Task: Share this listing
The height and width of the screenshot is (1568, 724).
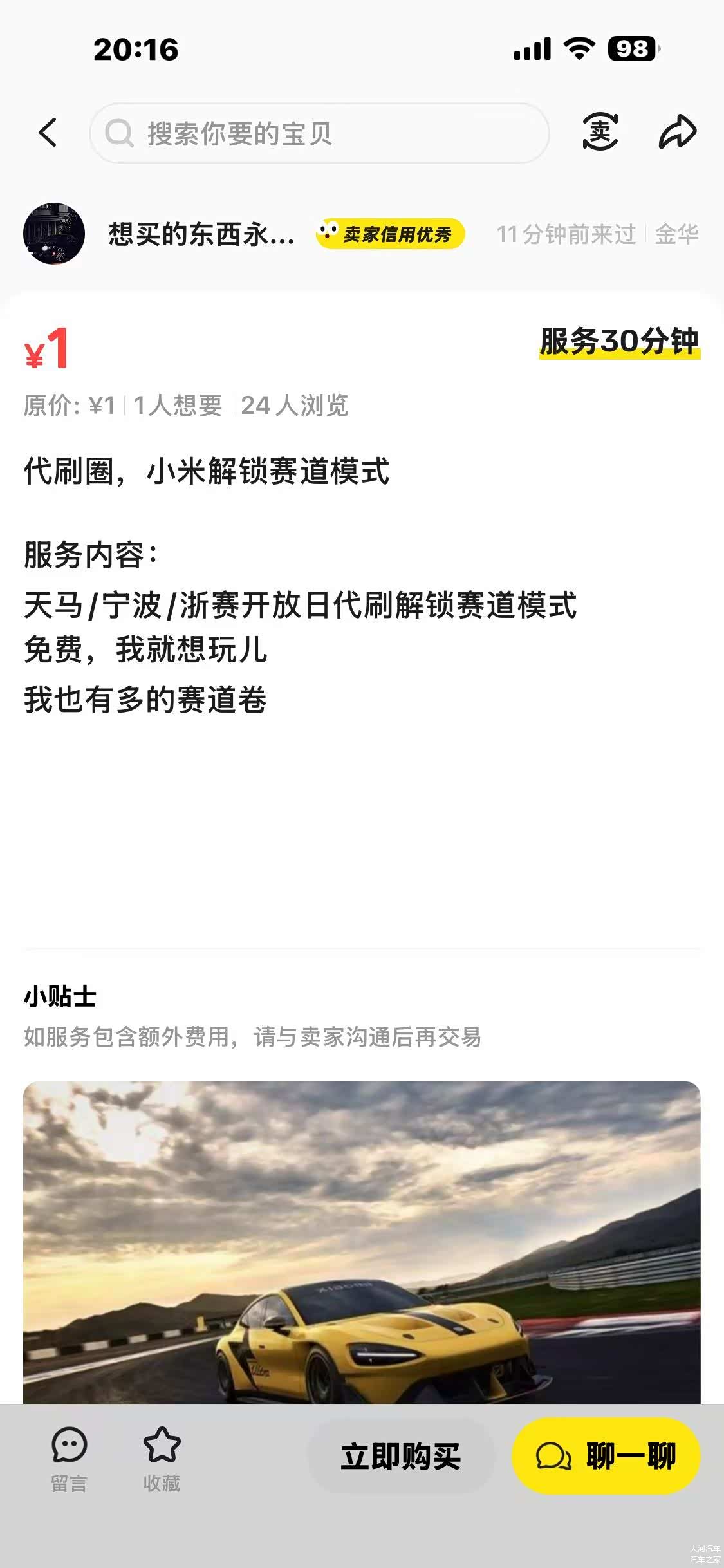Action: click(677, 132)
